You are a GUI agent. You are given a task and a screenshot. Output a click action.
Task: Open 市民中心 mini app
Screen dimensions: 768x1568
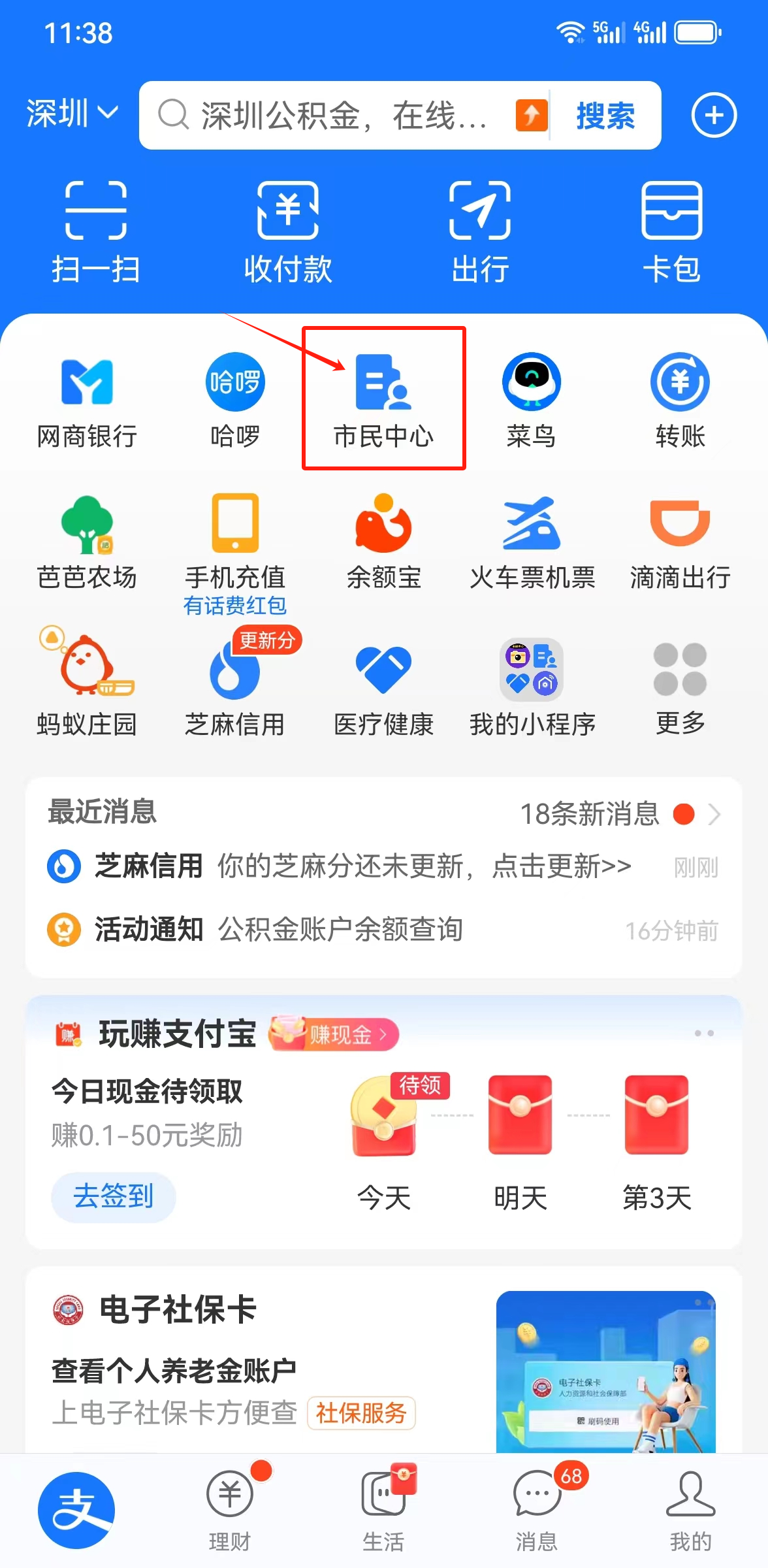[383, 399]
